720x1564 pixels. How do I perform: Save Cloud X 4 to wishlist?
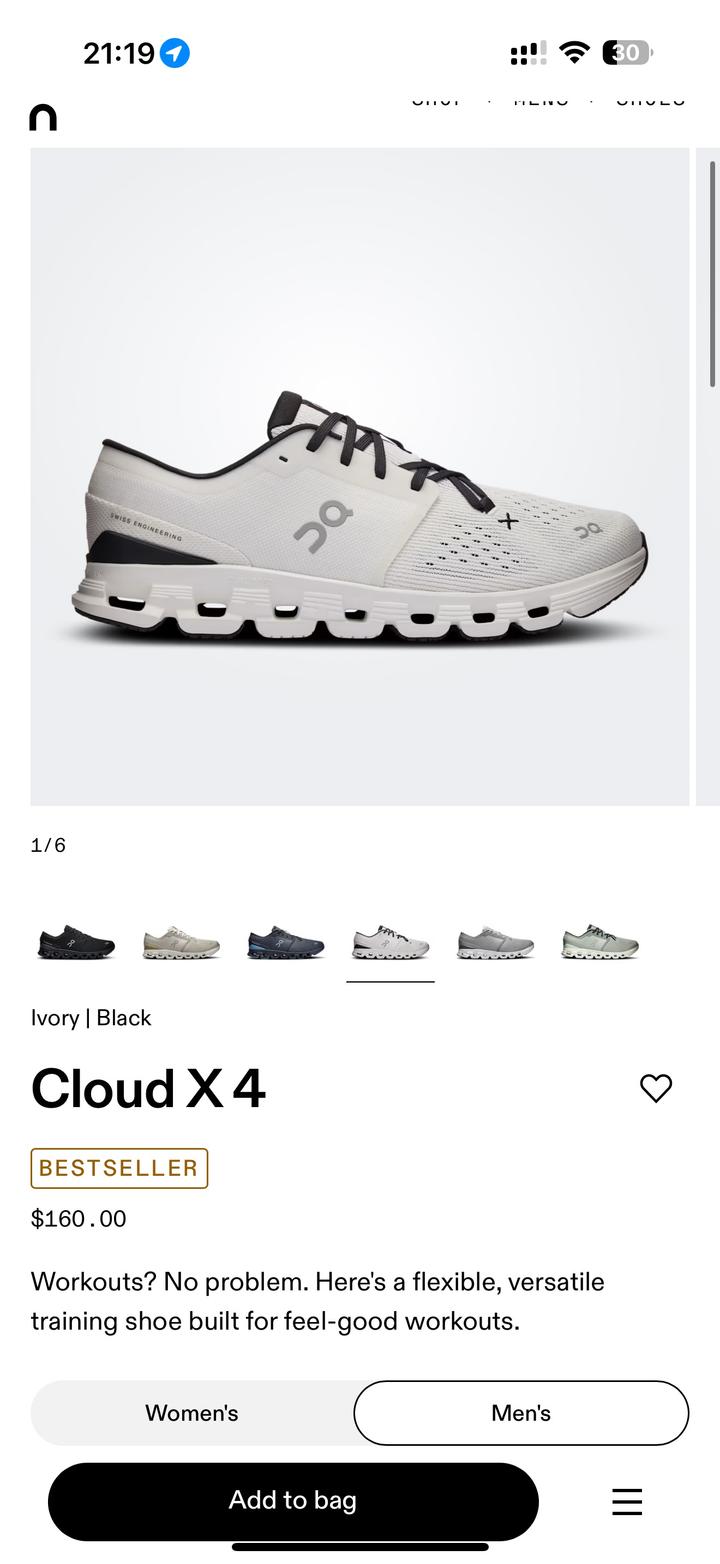point(656,1088)
